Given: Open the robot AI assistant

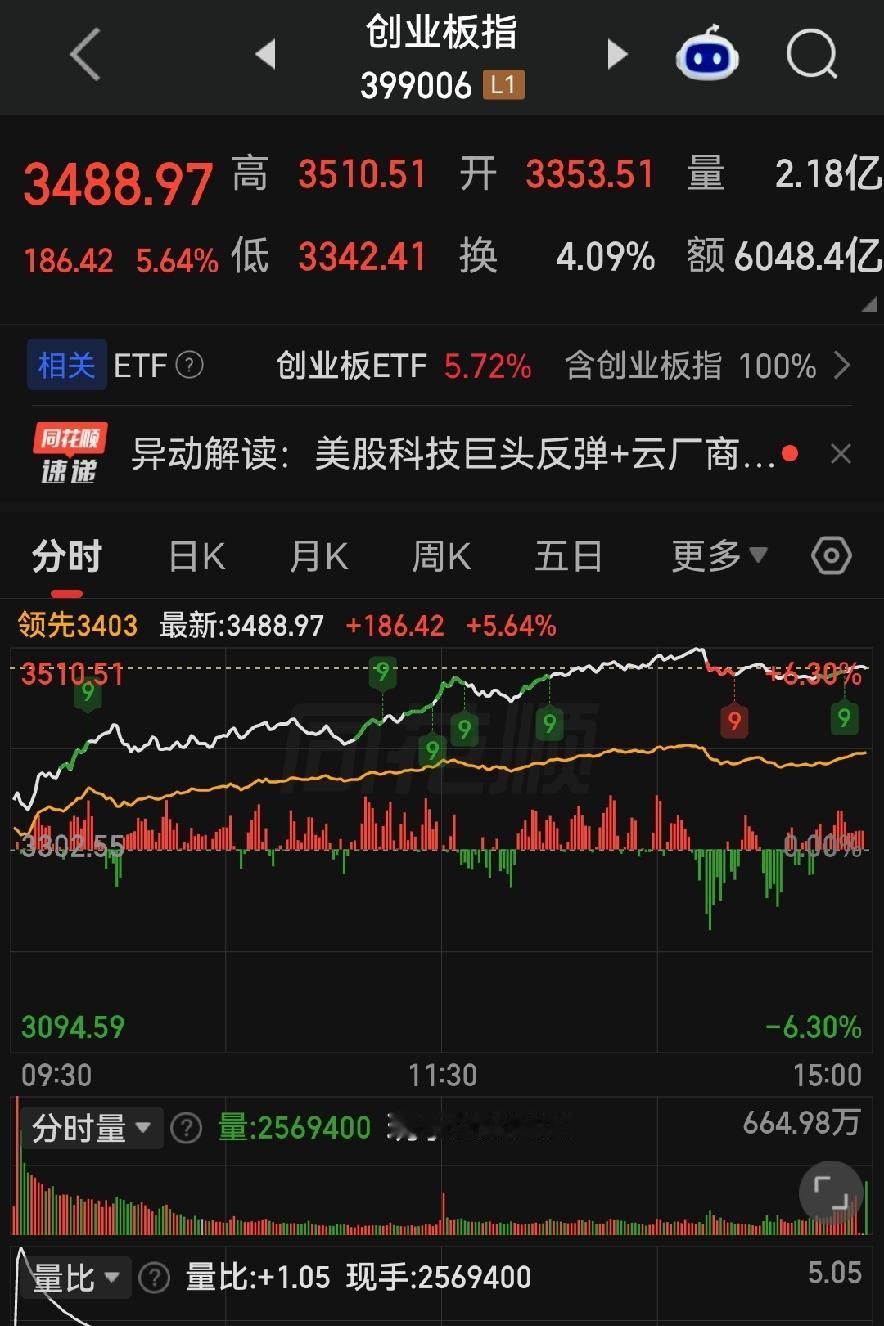Looking at the screenshot, I should [707, 53].
